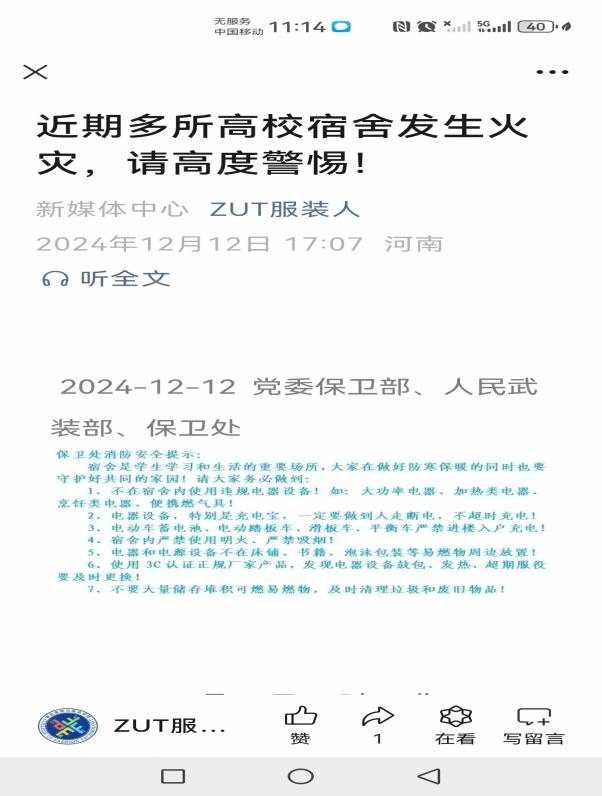The image size is (602, 796).
Task: Open the ZUT服装人 account link
Action: click(284, 209)
